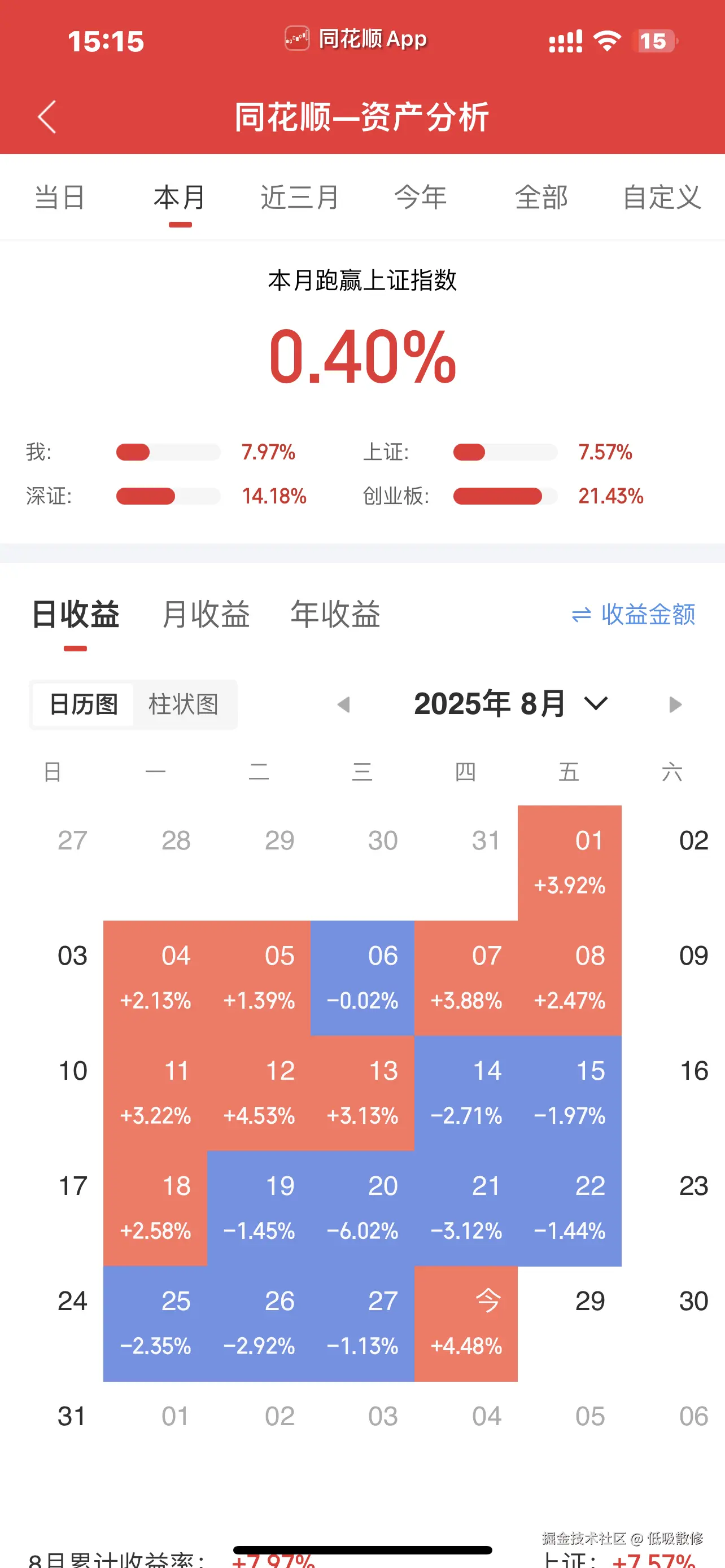725x1568 pixels.
Task: Open the 2025年8月 month picker dropdown
Action: (490, 704)
